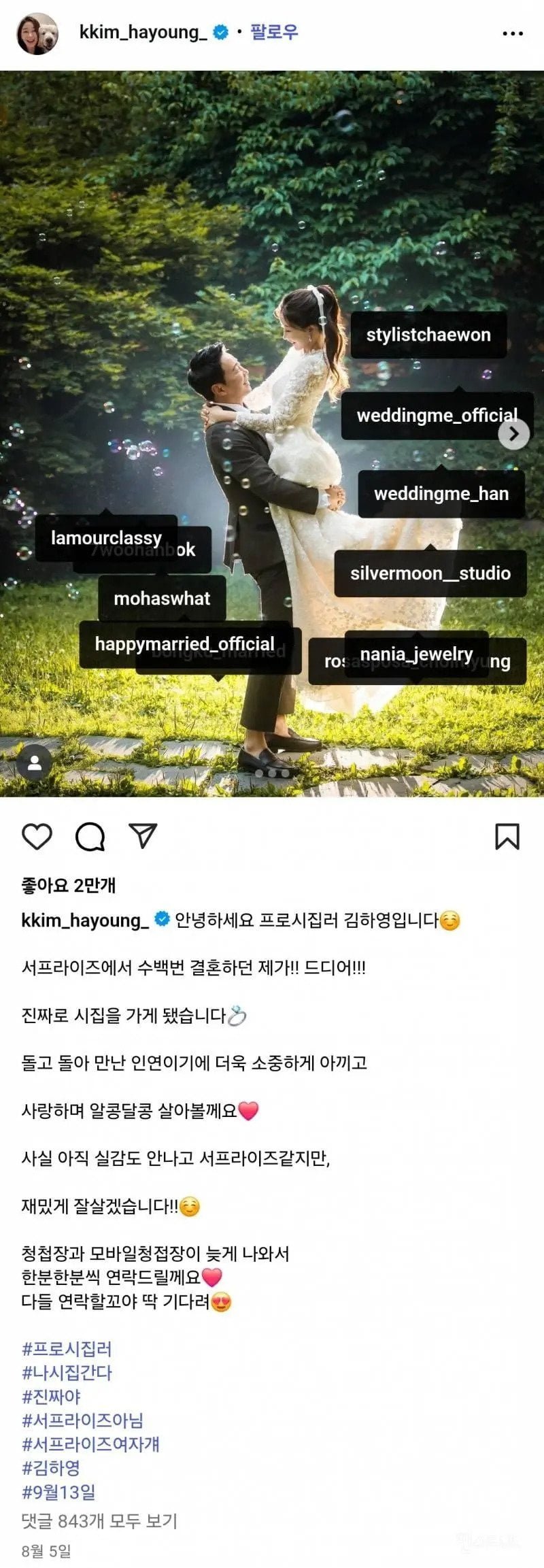Visit the silvermoon__studio tag
544x1568 pixels.
pos(430,573)
